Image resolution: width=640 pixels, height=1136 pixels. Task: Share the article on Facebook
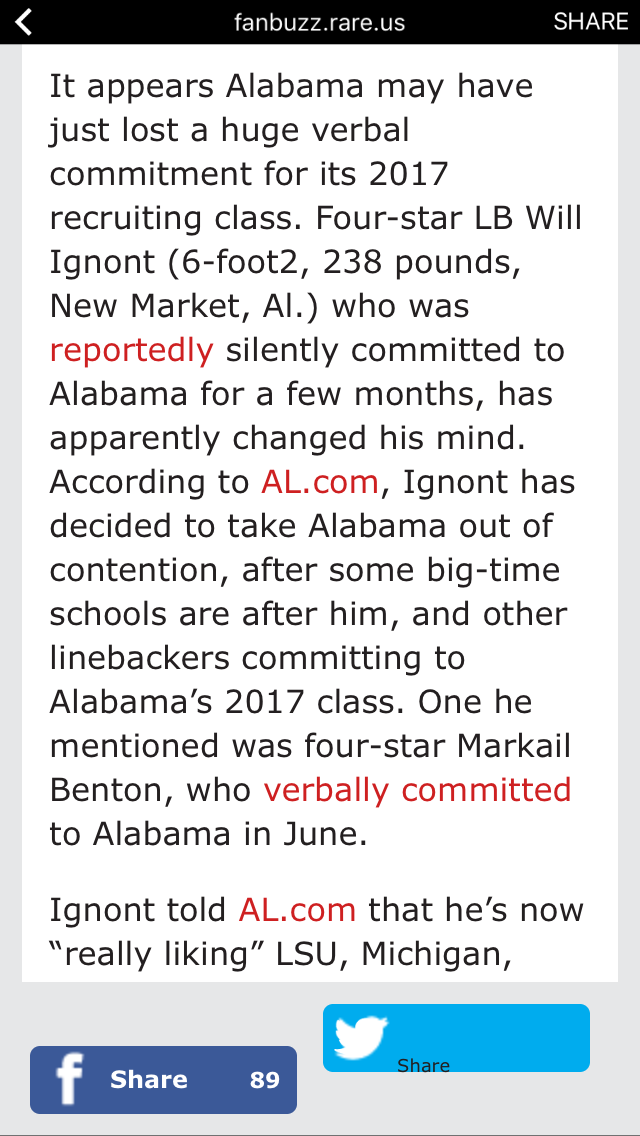coord(163,1080)
